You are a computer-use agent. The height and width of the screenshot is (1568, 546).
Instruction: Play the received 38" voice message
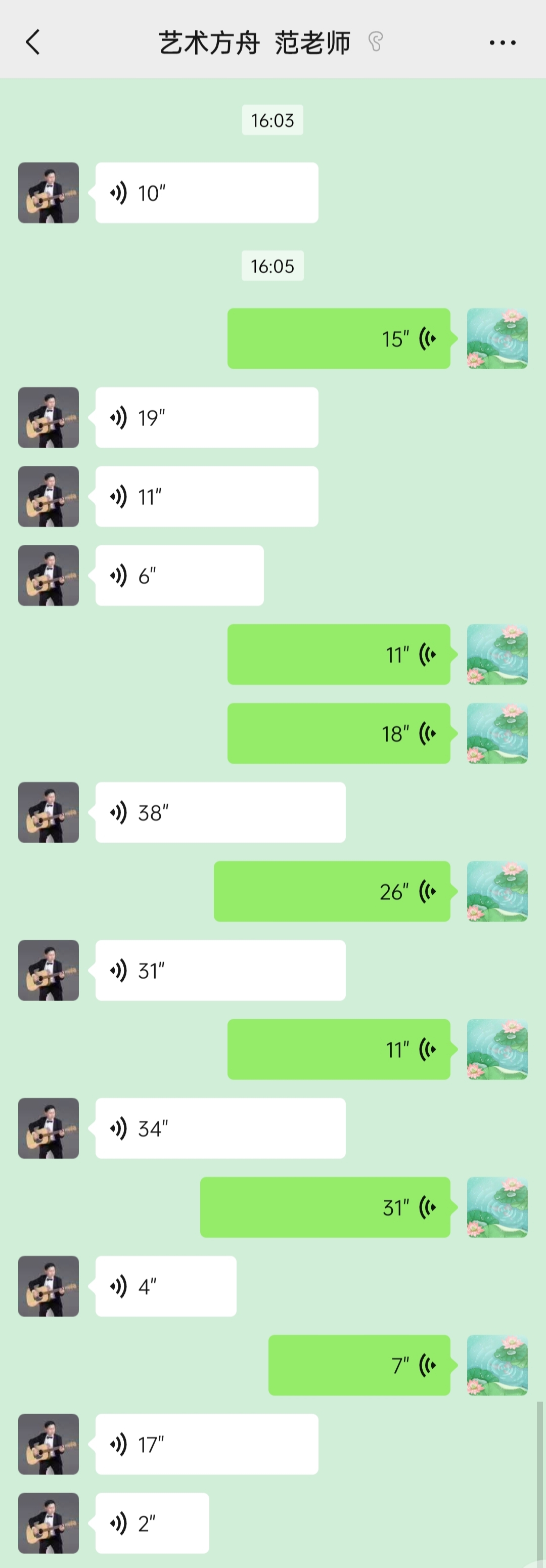coord(220,813)
